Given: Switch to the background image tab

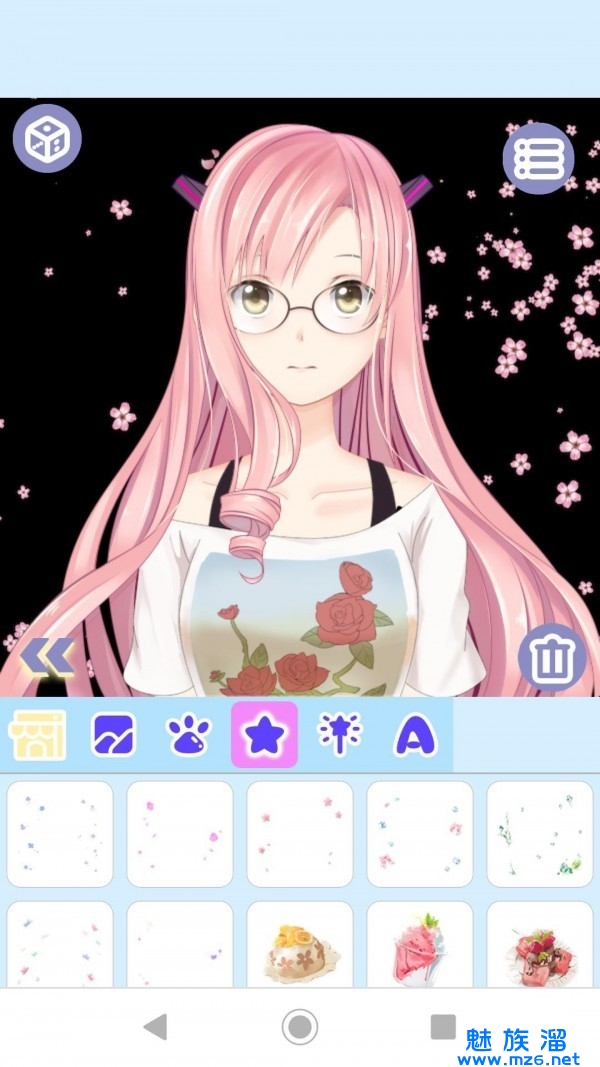Looking at the screenshot, I should [x=113, y=735].
